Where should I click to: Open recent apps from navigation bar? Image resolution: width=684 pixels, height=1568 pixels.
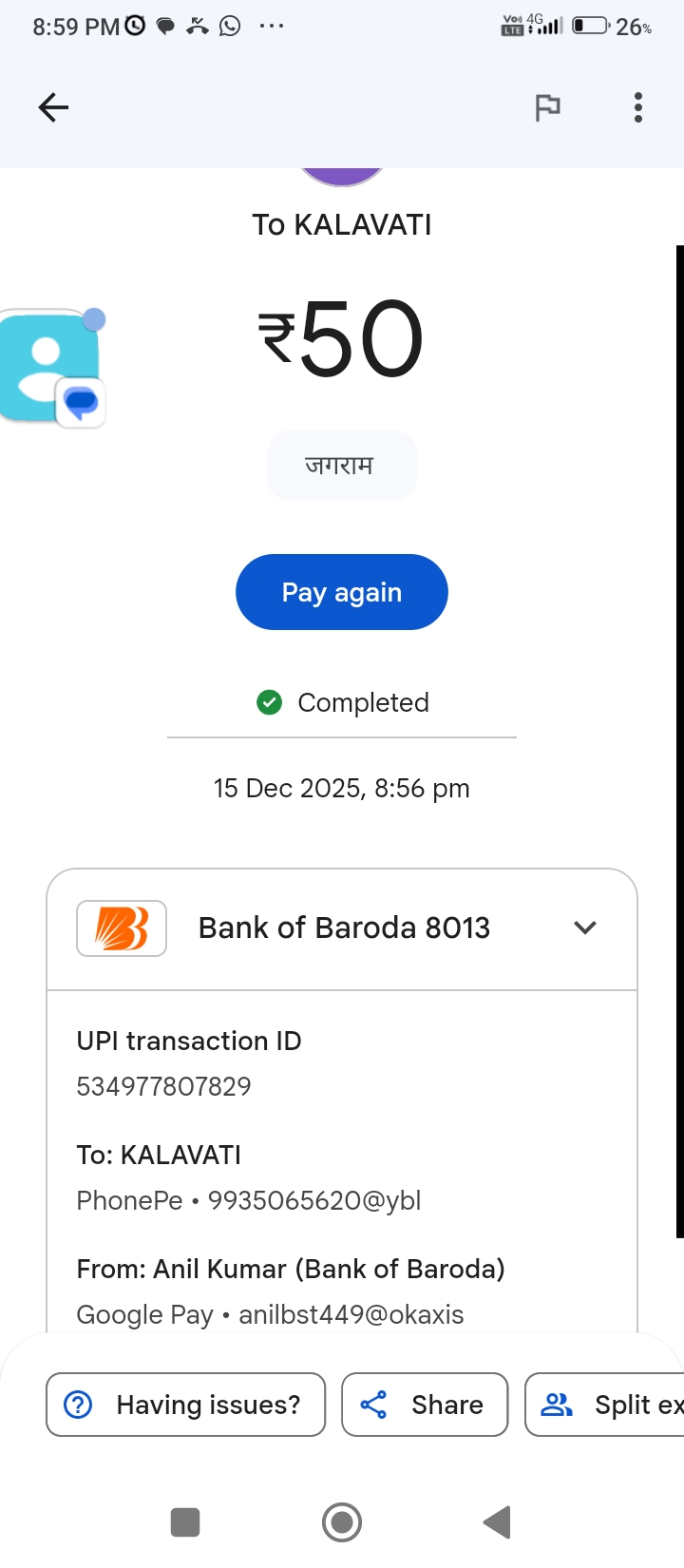[185, 1522]
